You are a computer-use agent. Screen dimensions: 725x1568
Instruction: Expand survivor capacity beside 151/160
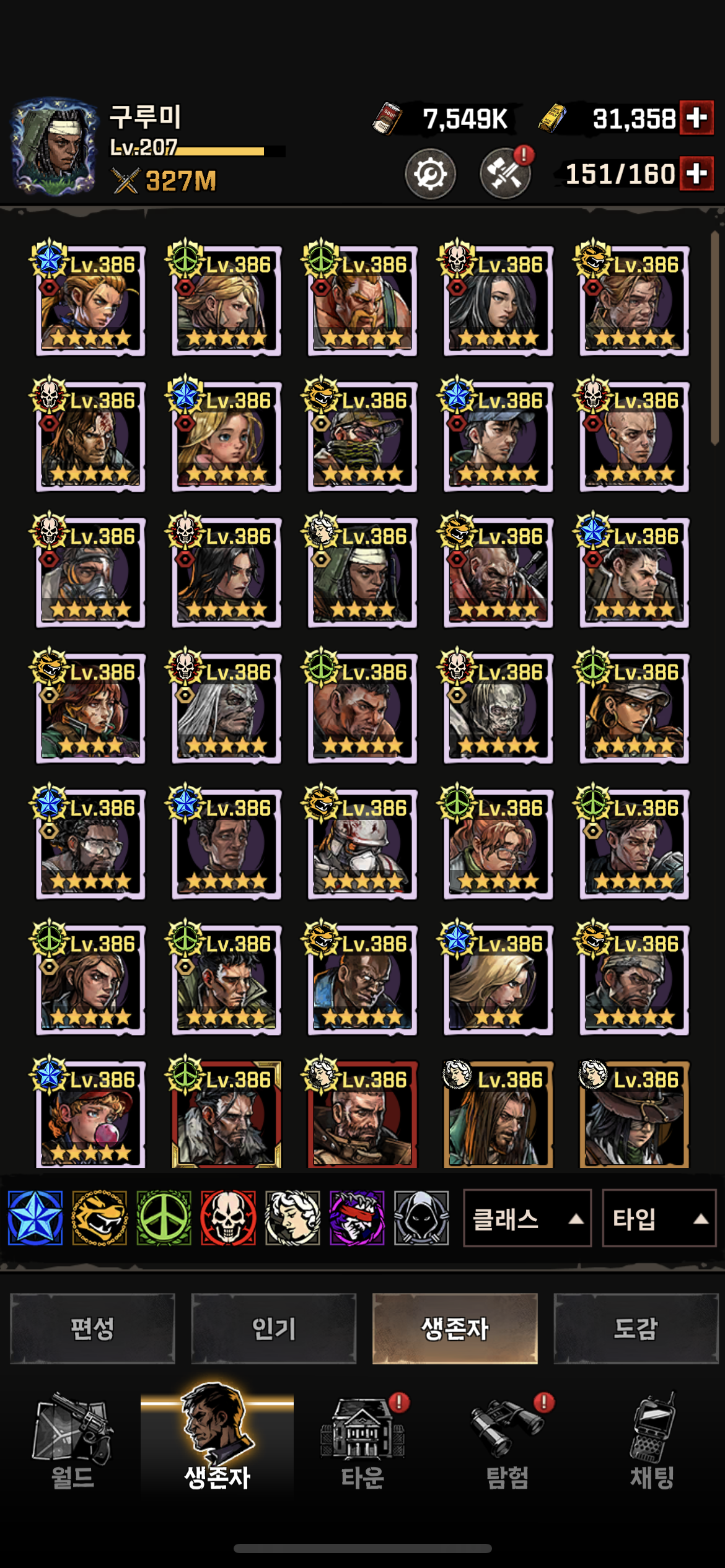click(x=696, y=173)
